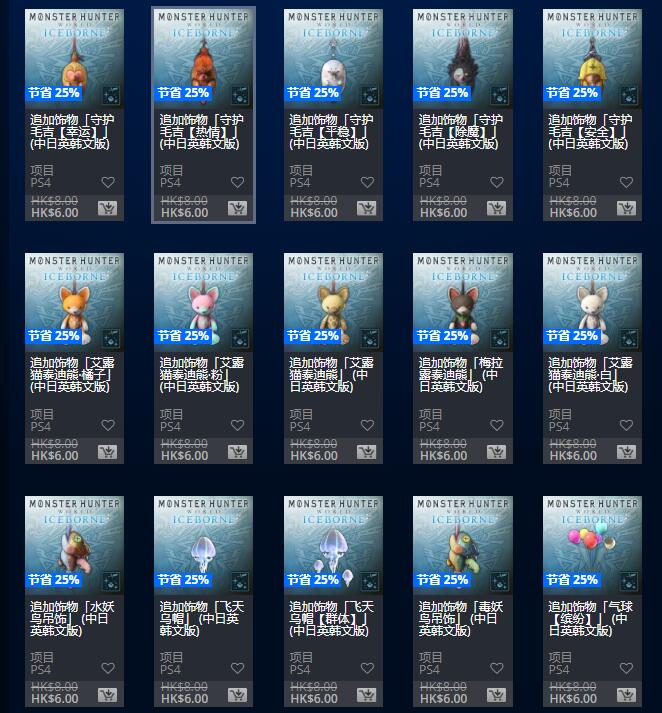Favorite 守护毛吉【幸运】 with the heart

pos(108,182)
